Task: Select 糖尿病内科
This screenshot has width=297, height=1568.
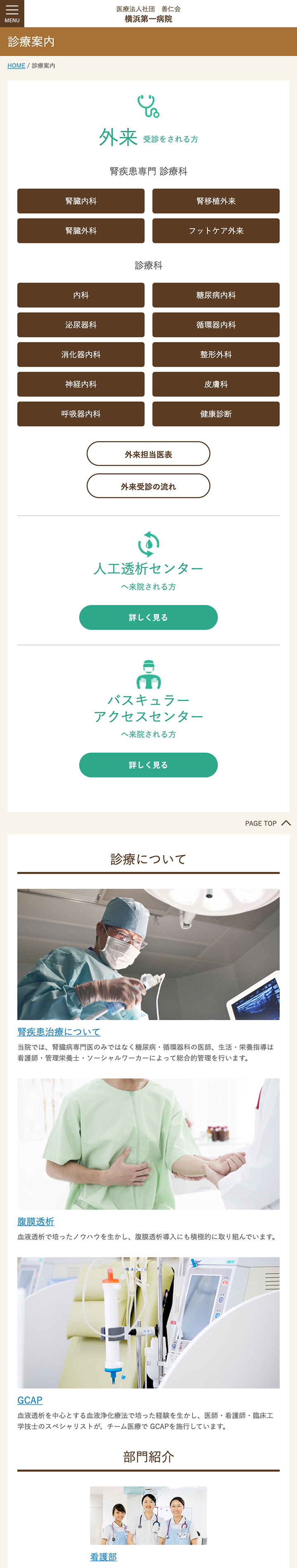Action: pos(215,295)
